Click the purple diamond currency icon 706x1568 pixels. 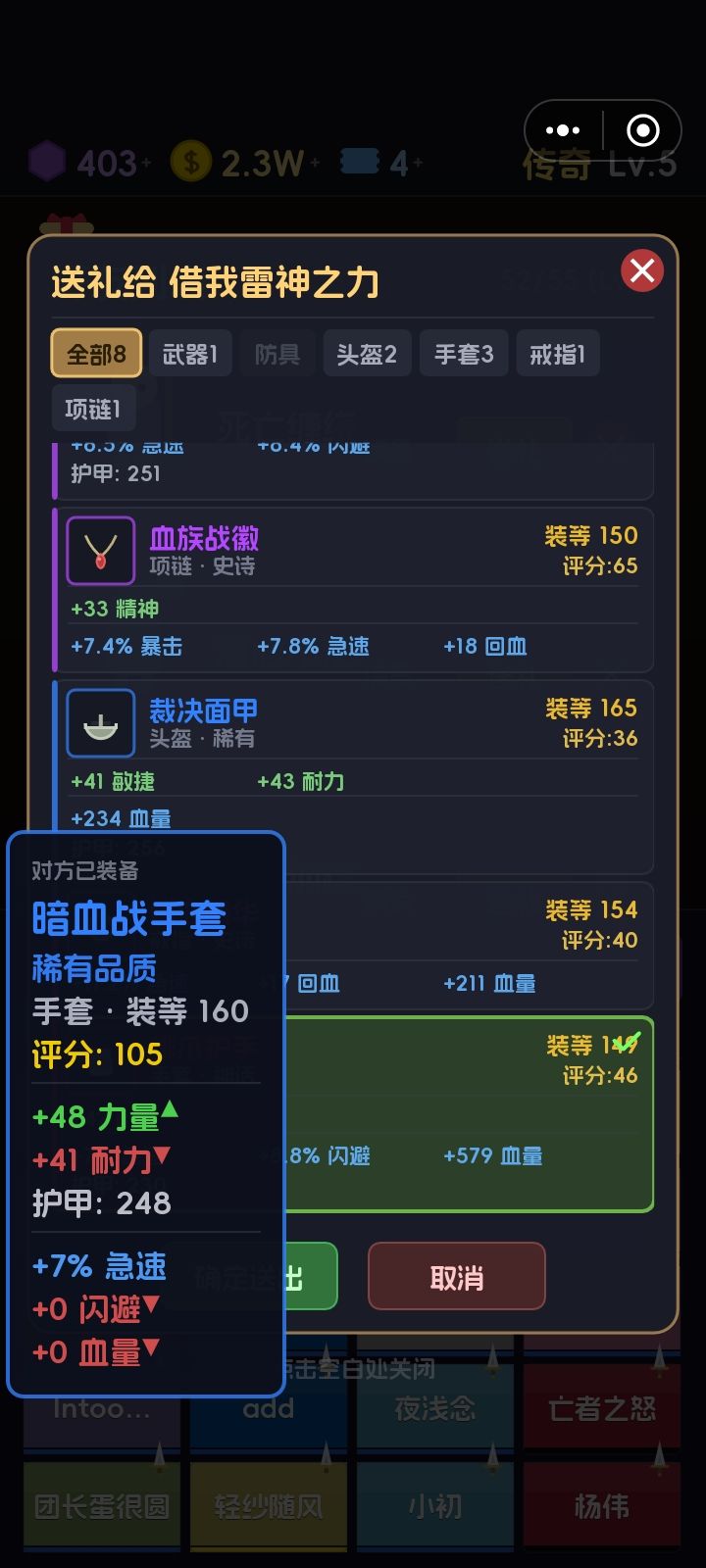coord(46,160)
